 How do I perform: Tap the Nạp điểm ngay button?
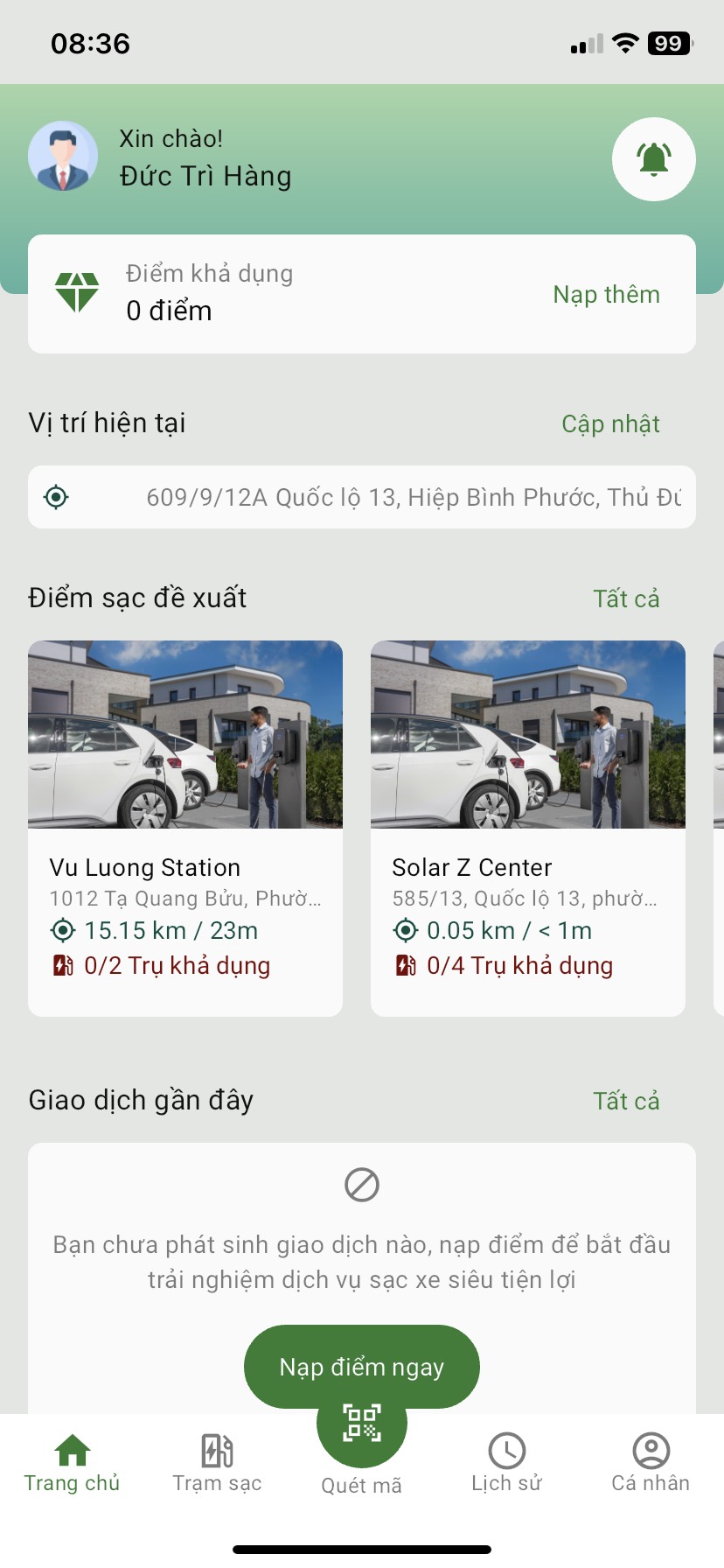click(x=362, y=1366)
